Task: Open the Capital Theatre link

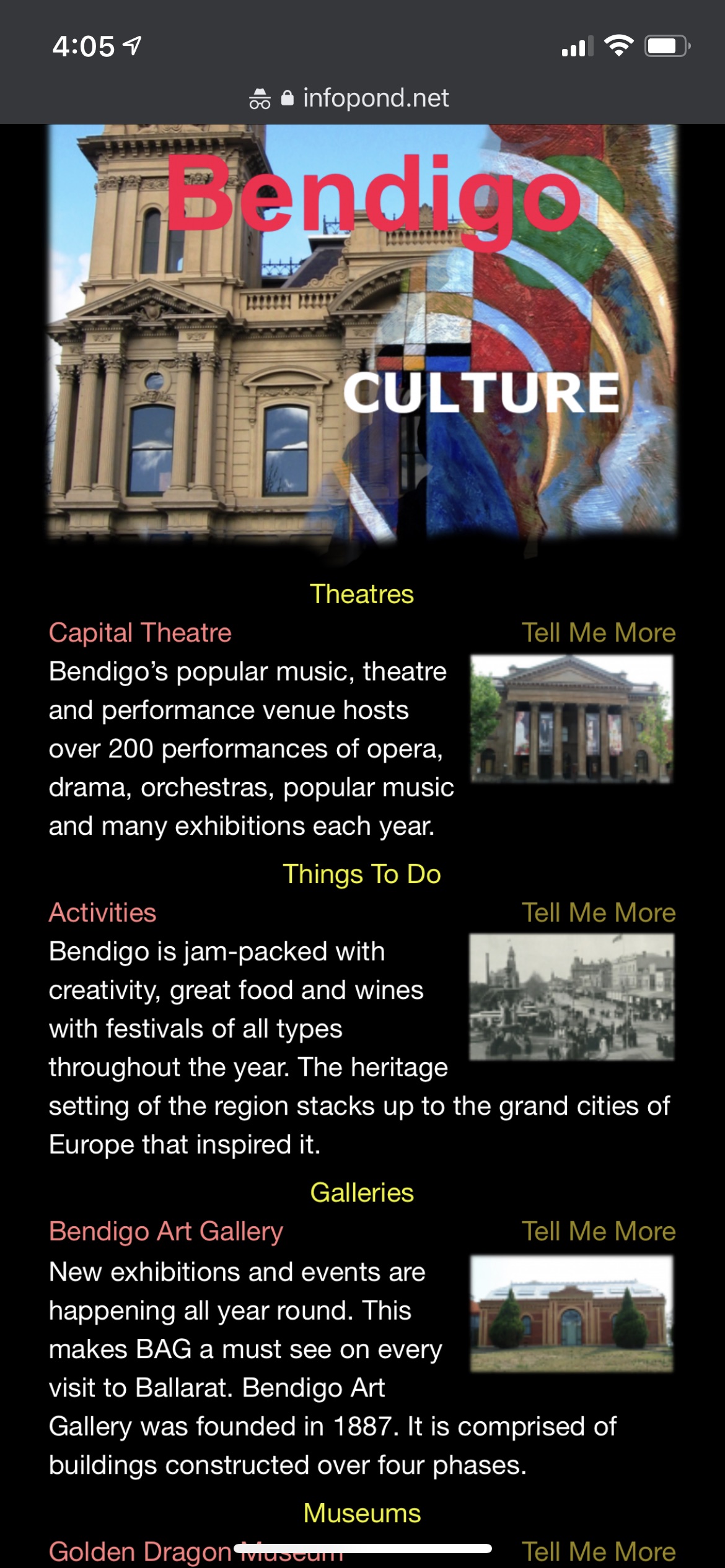Action: pyautogui.click(x=140, y=633)
